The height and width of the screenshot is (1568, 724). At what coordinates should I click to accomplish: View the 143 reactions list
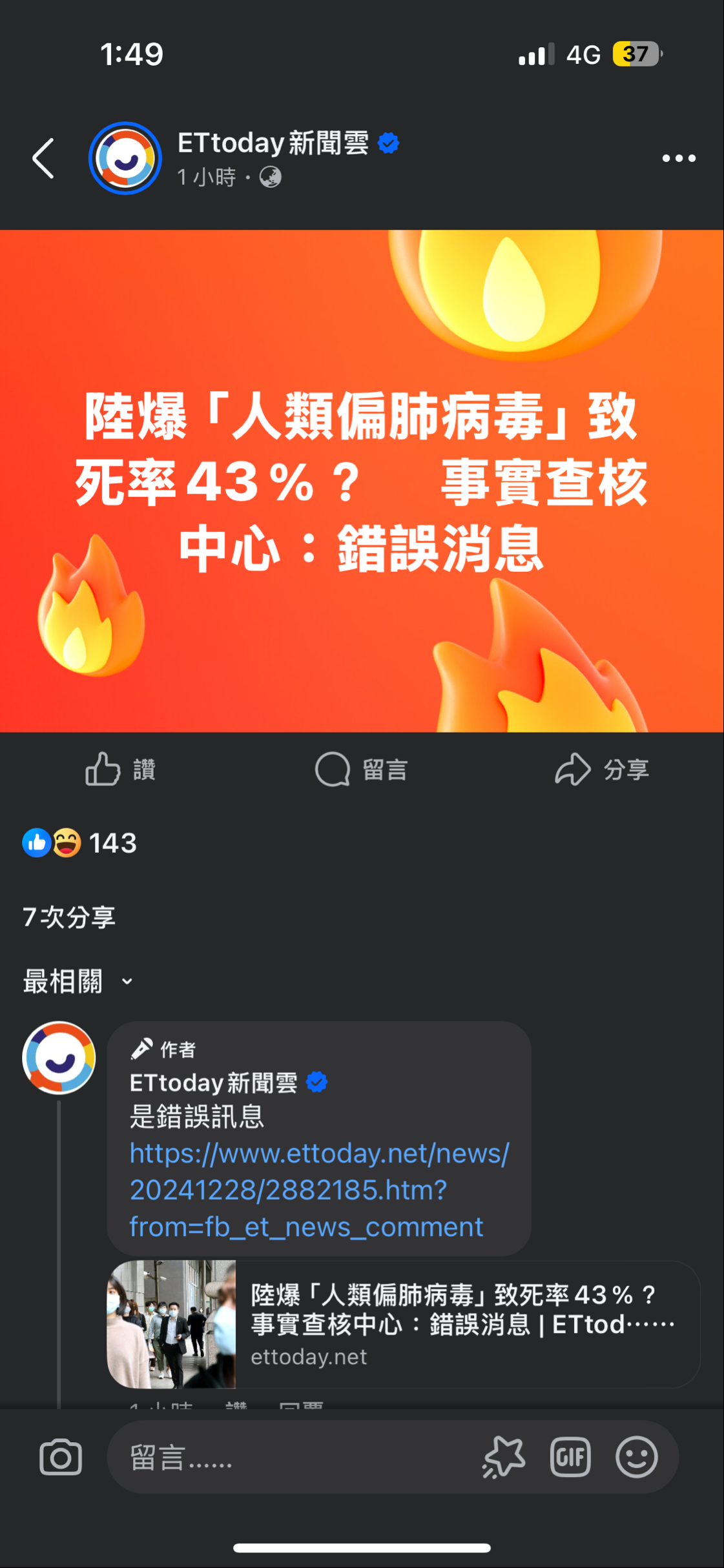(x=80, y=843)
